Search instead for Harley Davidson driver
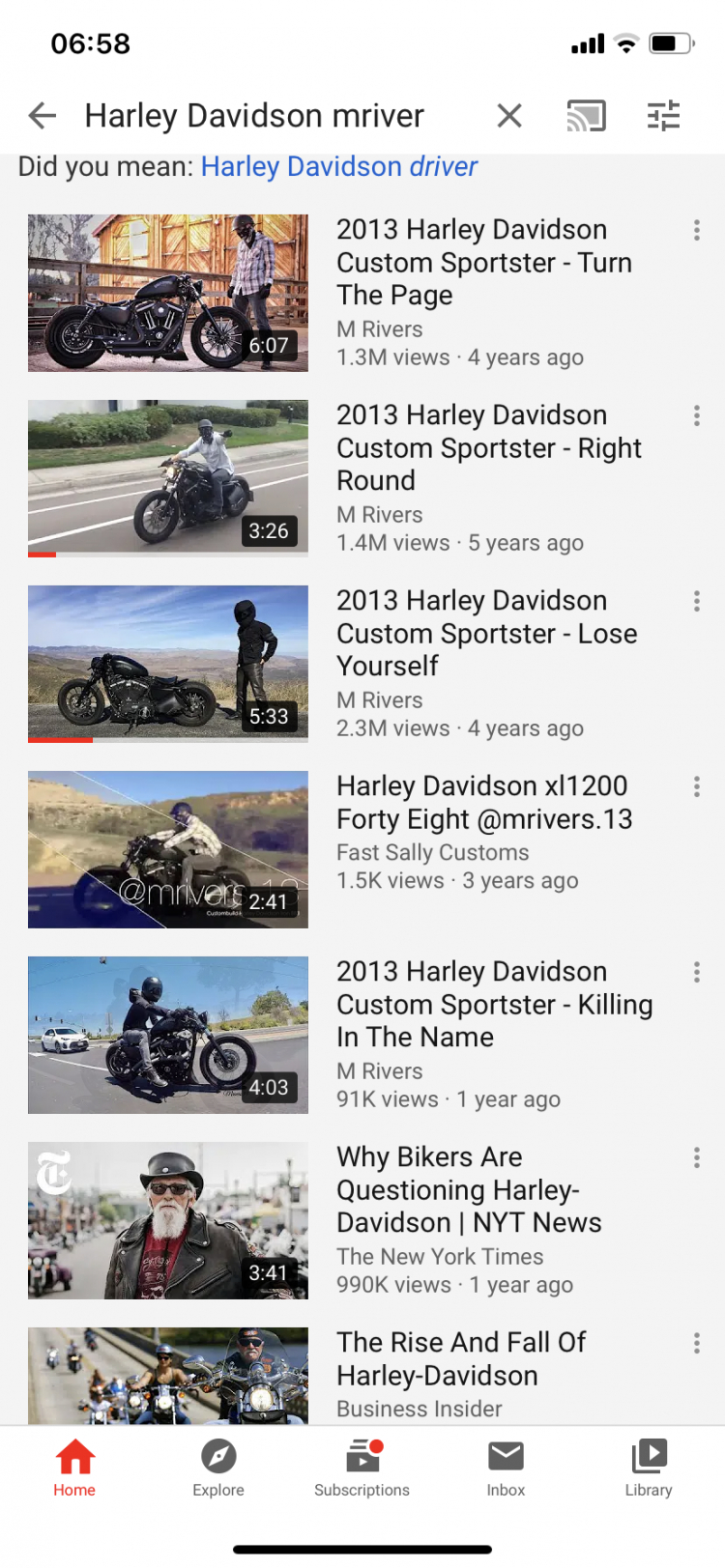The width and height of the screenshot is (725, 1568). pyautogui.click(x=338, y=167)
